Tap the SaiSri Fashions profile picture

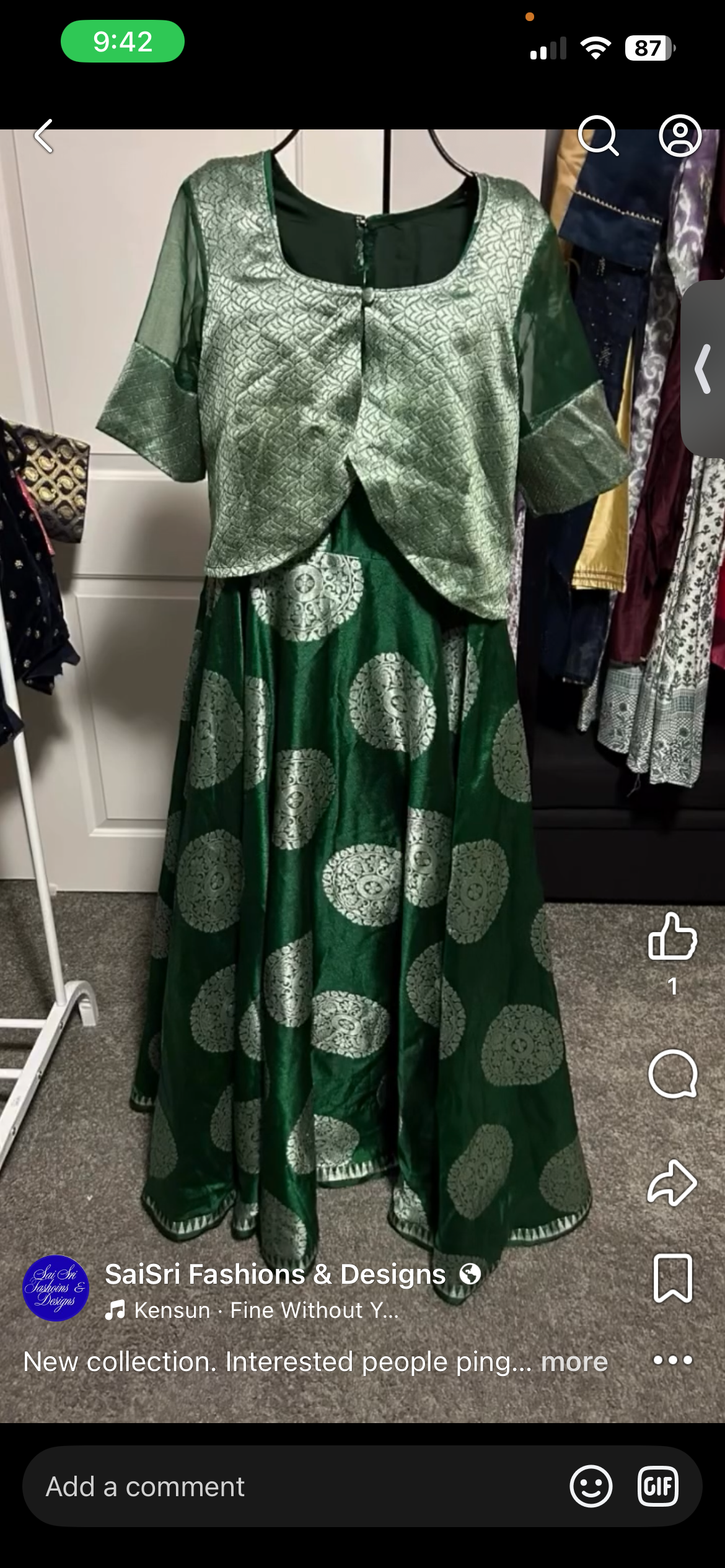click(56, 1288)
